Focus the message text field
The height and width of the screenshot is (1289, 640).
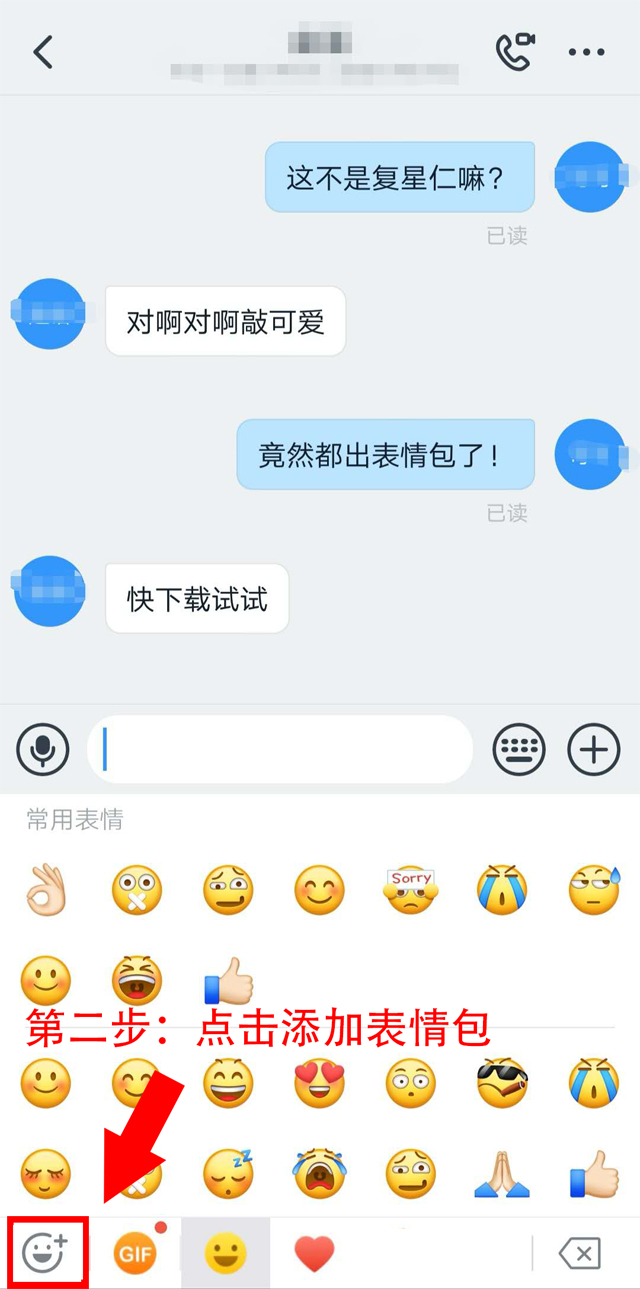coord(280,749)
